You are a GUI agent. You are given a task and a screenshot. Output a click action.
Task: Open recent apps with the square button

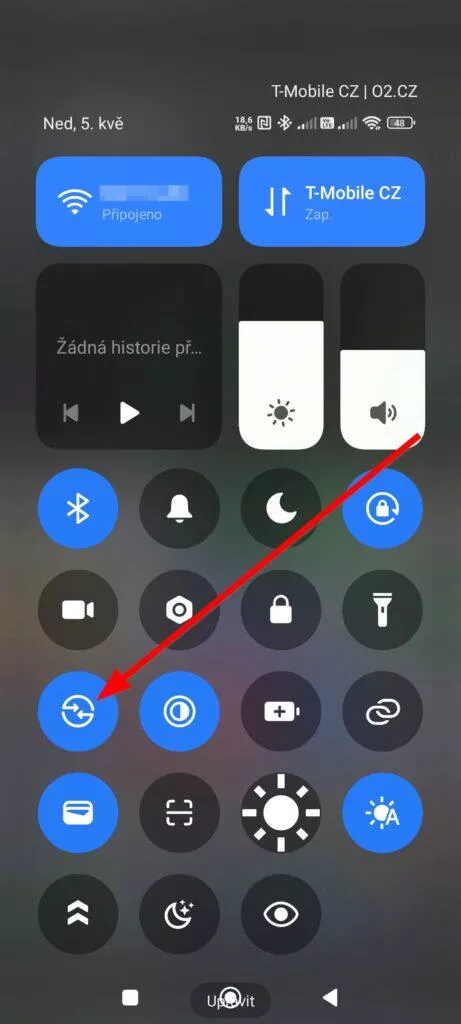130,997
